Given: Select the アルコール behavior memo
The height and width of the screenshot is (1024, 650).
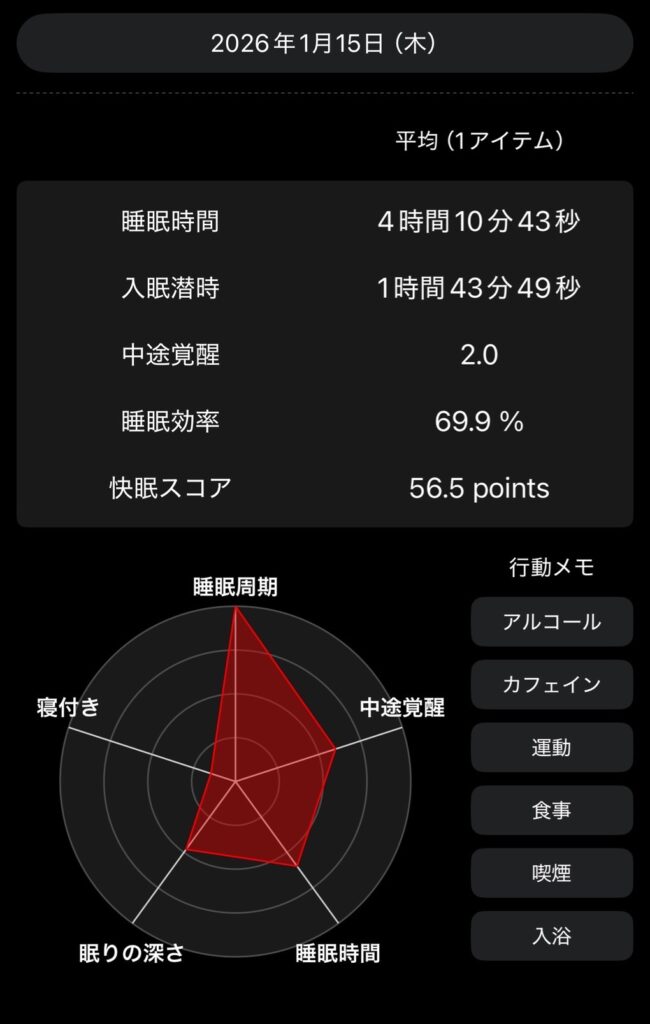Looking at the screenshot, I should [551, 622].
